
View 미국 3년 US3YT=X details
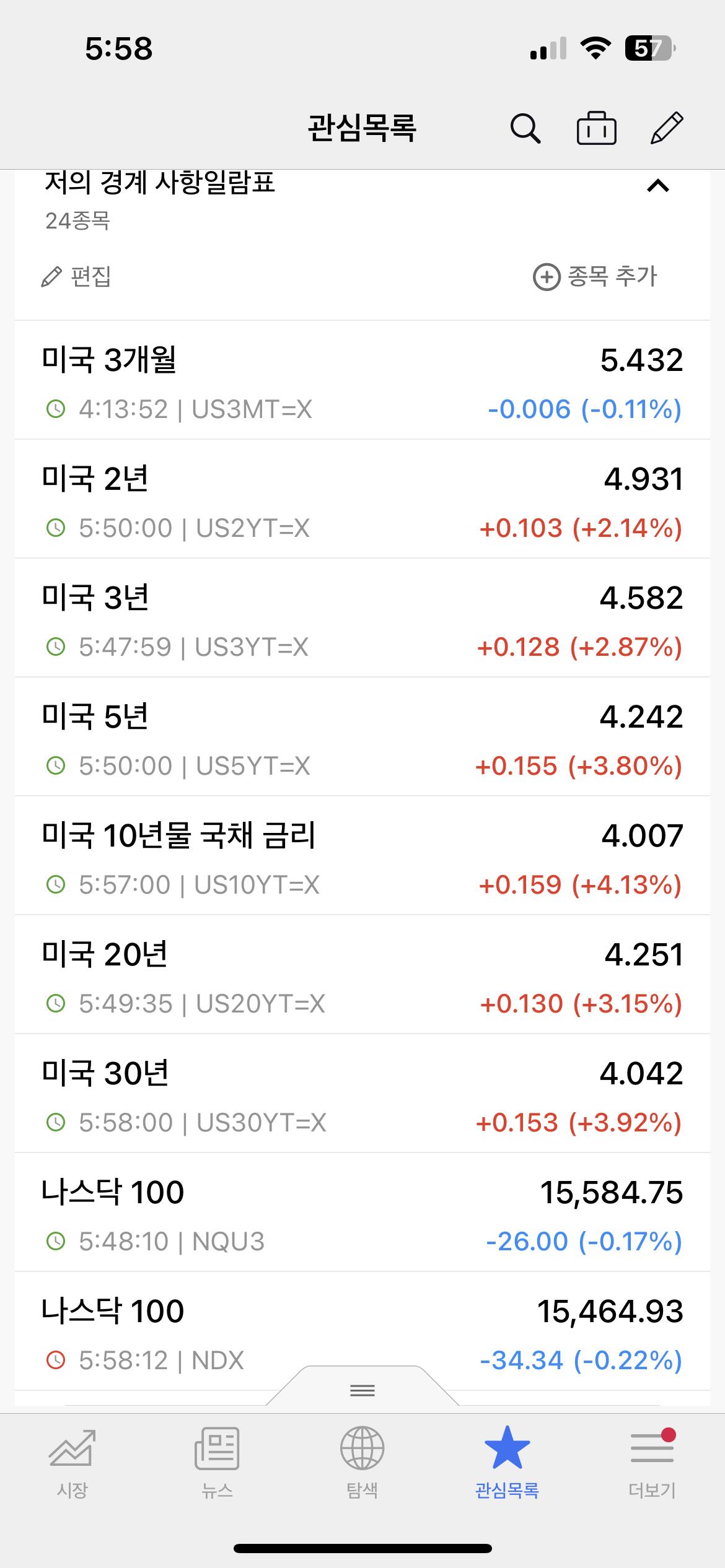click(x=362, y=618)
